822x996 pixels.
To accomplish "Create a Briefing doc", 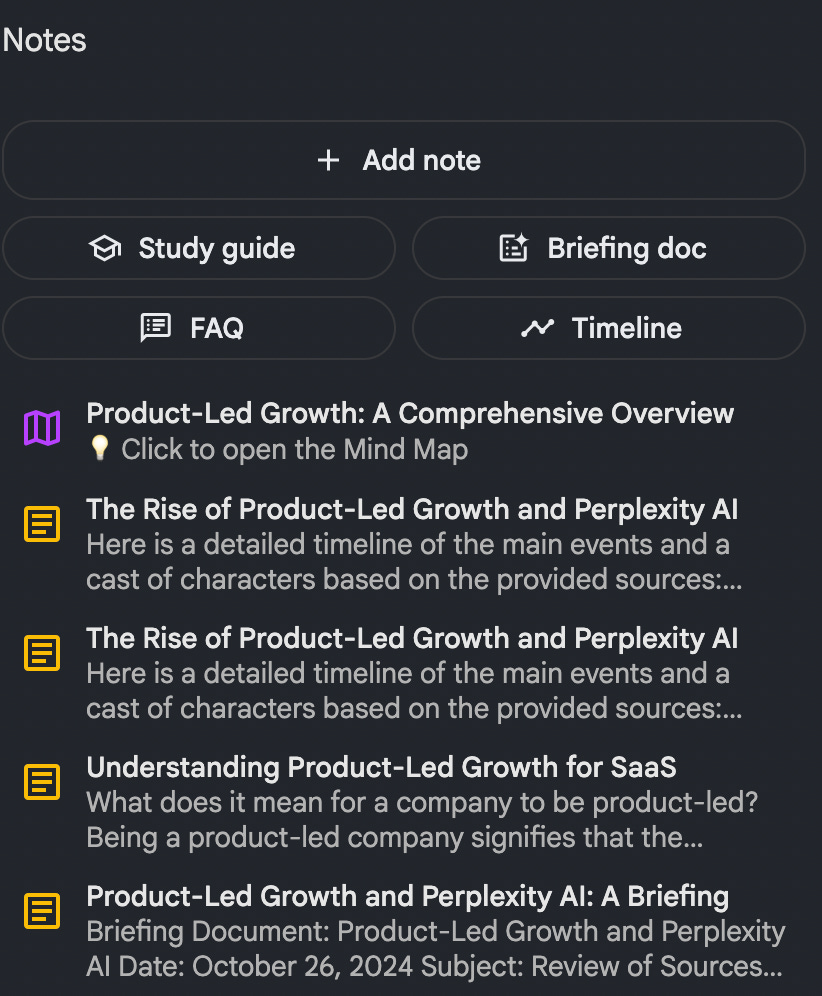I will click(x=608, y=248).
